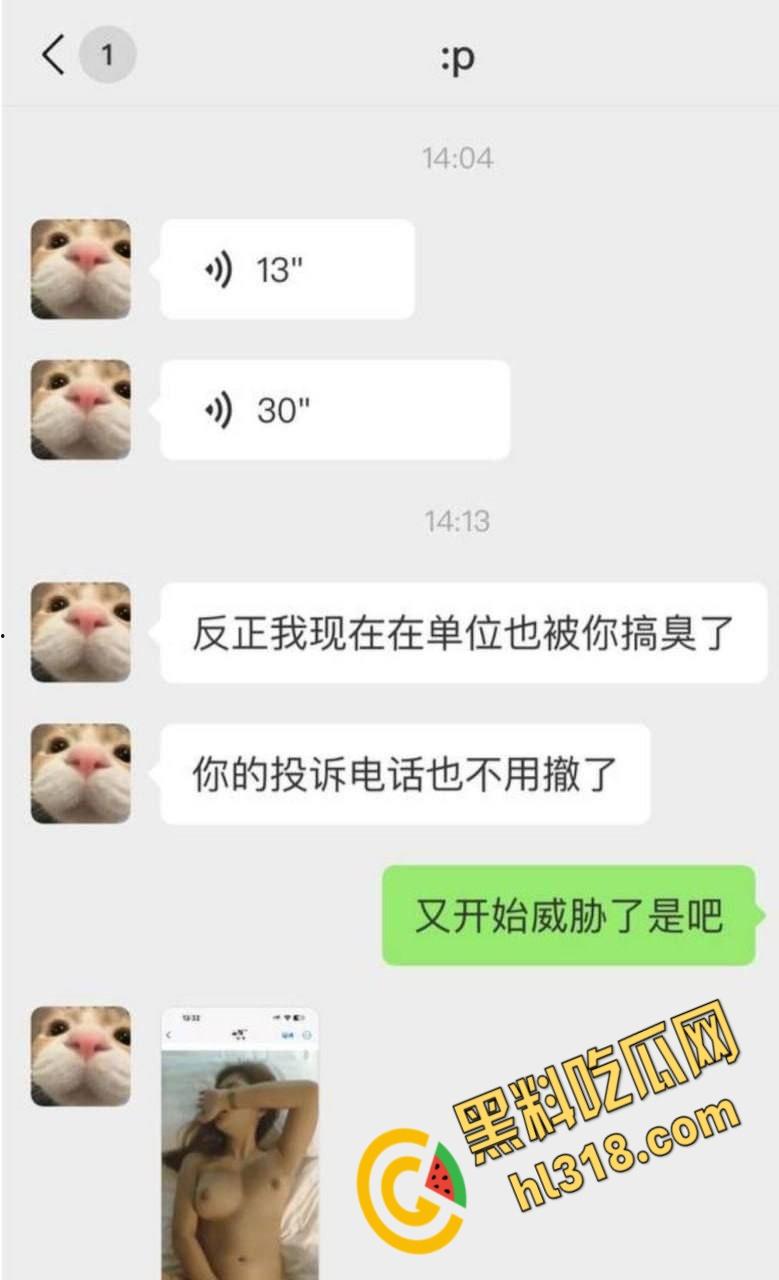
Task: Open the cat avatar beside the 30" message
Action: click(80, 409)
